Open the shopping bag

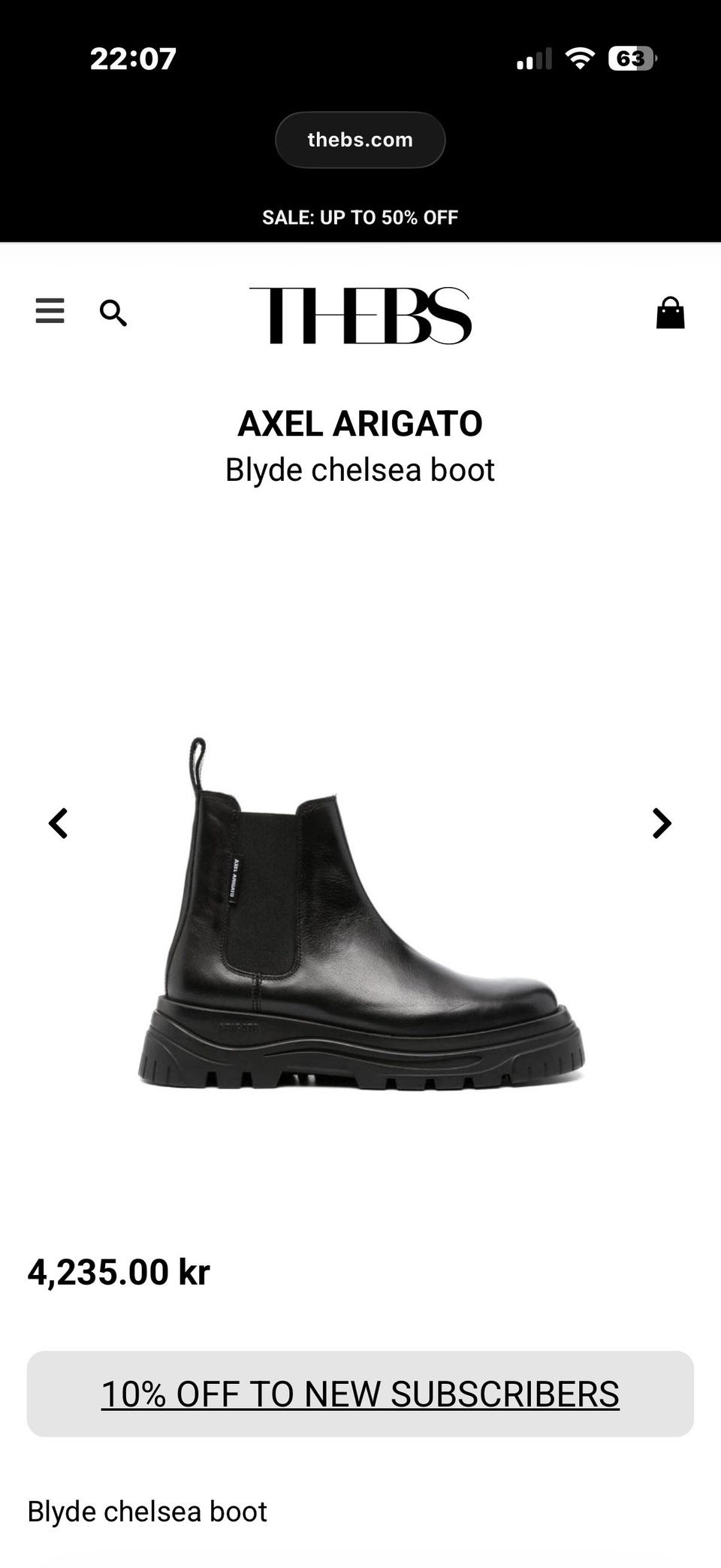[670, 313]
